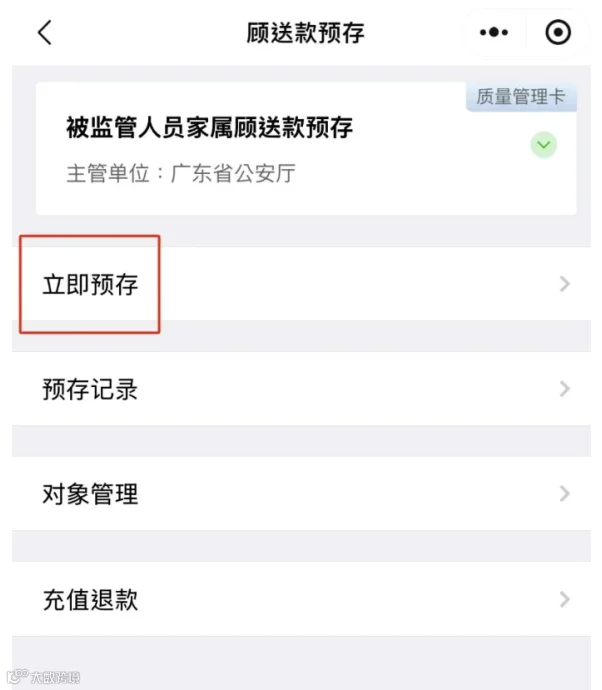Close the mini program with the circle icon
Viewport: 602px width, 690px height.
pos(558,32)
